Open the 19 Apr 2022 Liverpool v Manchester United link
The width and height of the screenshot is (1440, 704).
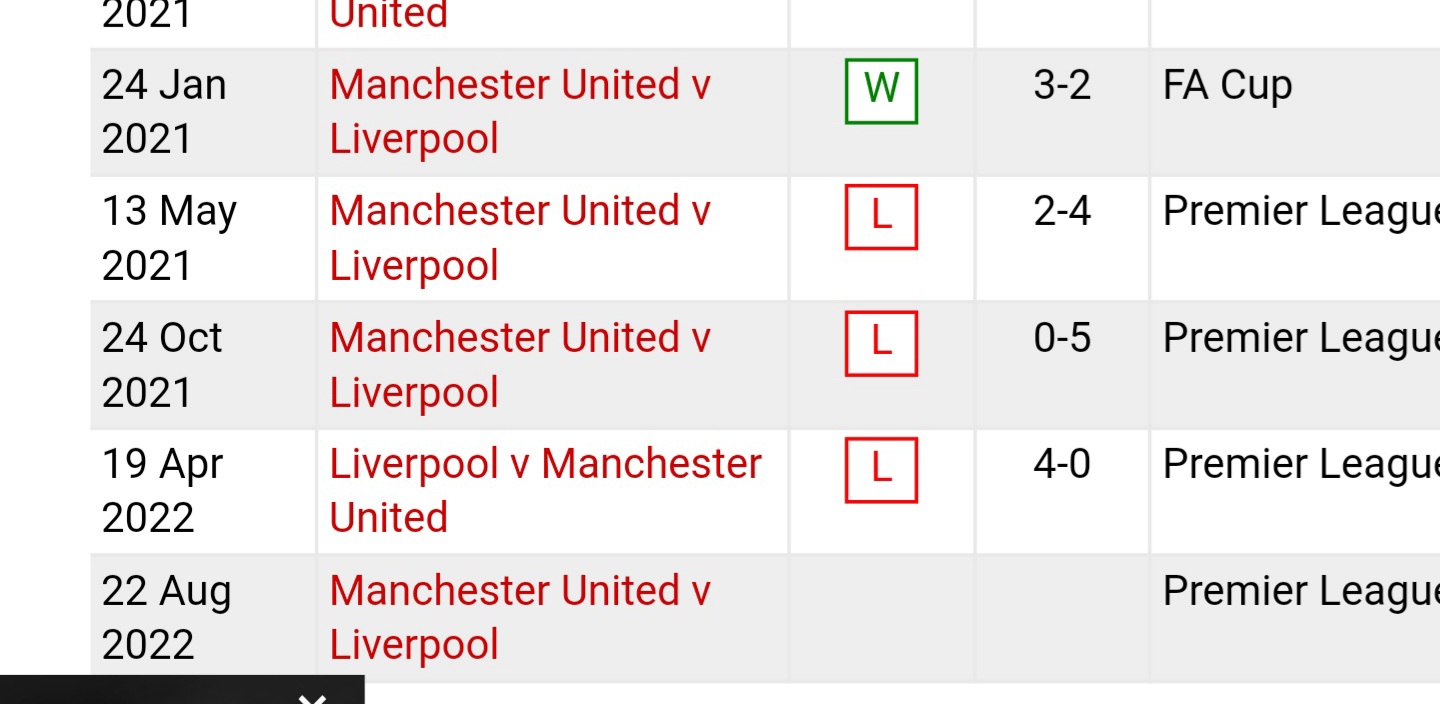(x=545, y=465)
